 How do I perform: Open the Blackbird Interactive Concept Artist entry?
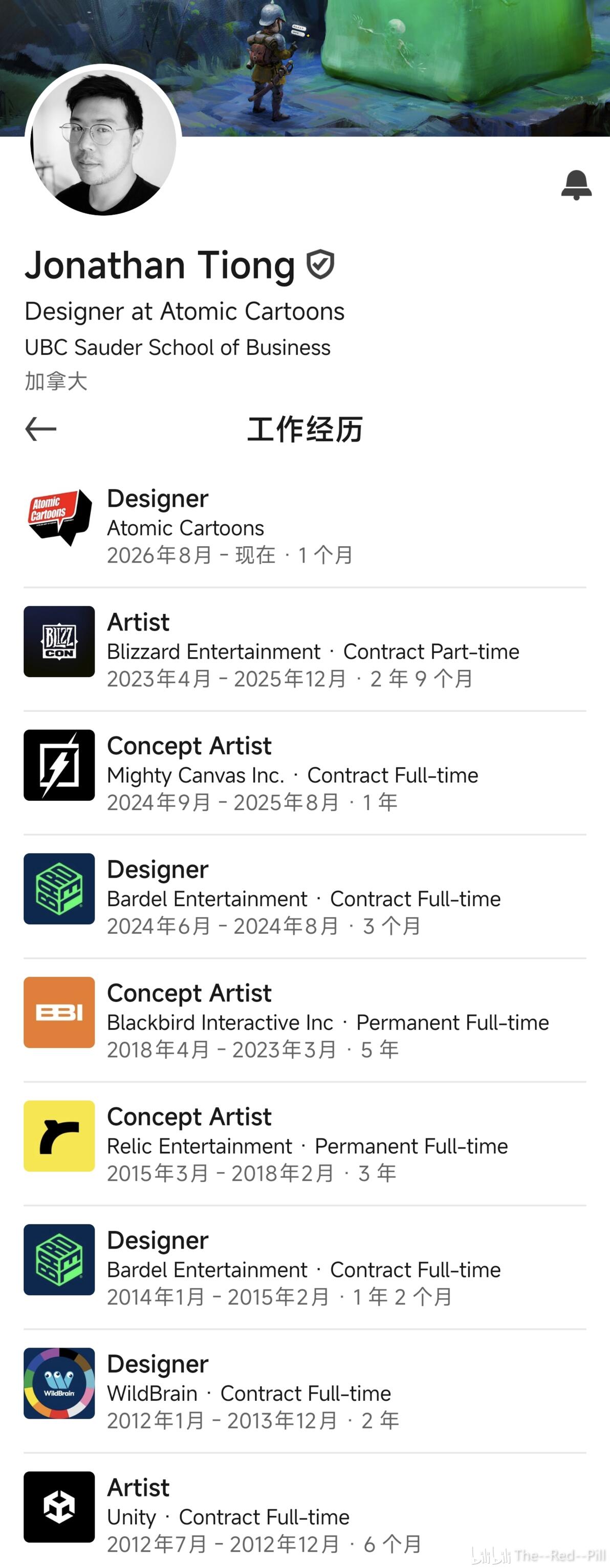(304, 1020)
